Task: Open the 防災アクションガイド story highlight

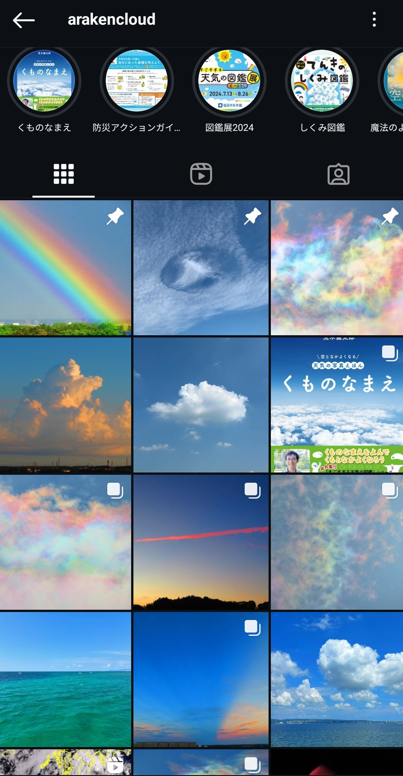Action: [x=137, y=81]
